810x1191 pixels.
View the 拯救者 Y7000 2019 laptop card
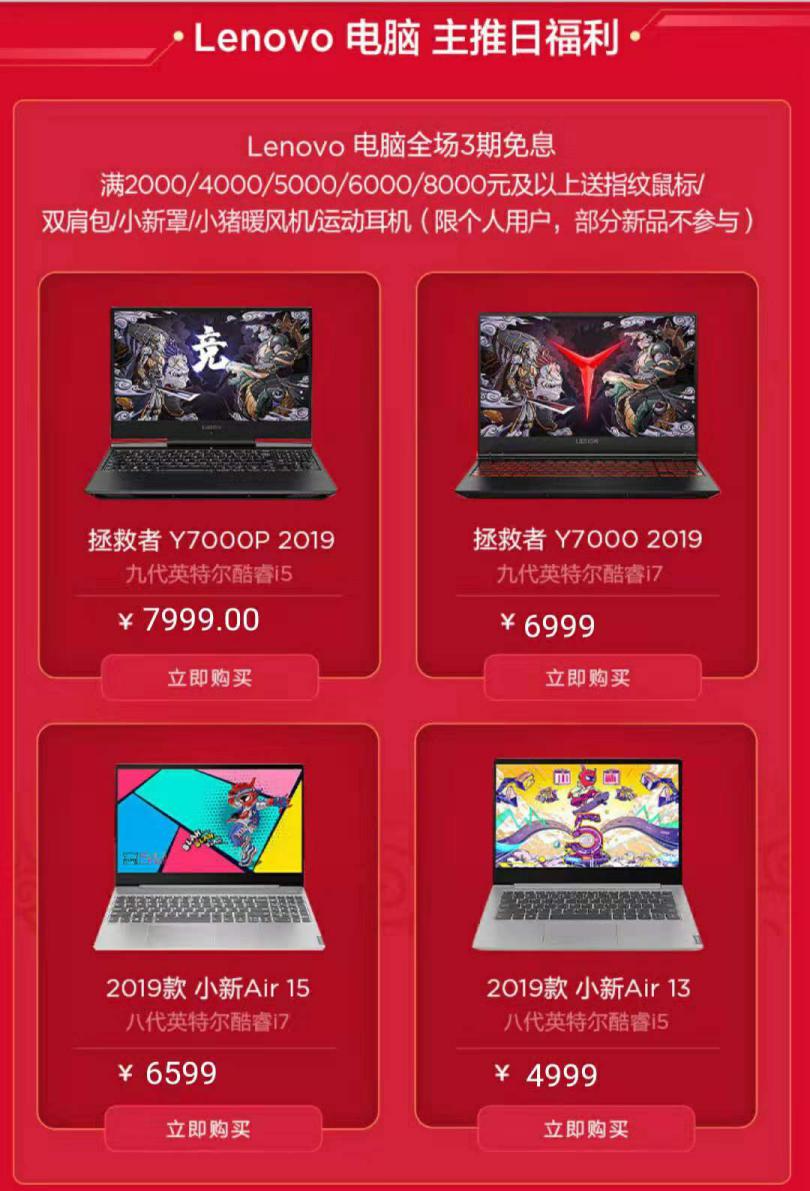tap(588, 420)
